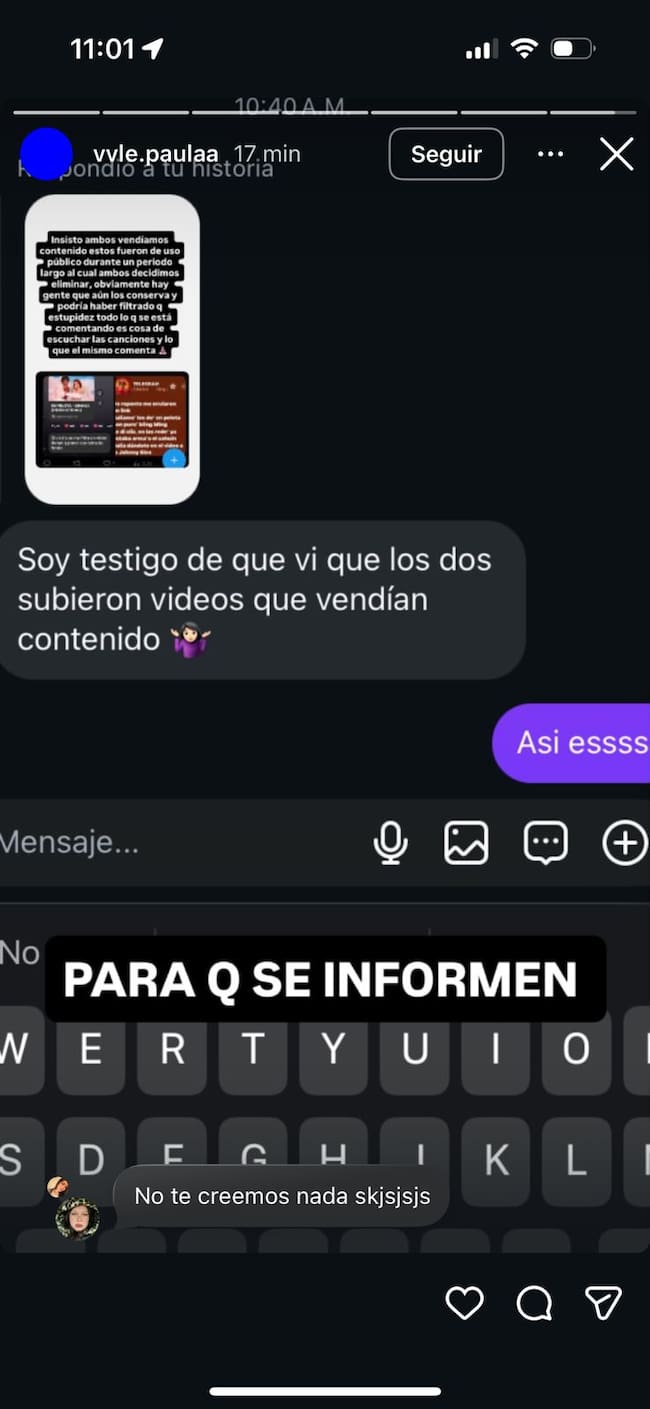Share the story via the paper plane
The width and height of the screenshot is (650, 1409).
[603, 1302]
